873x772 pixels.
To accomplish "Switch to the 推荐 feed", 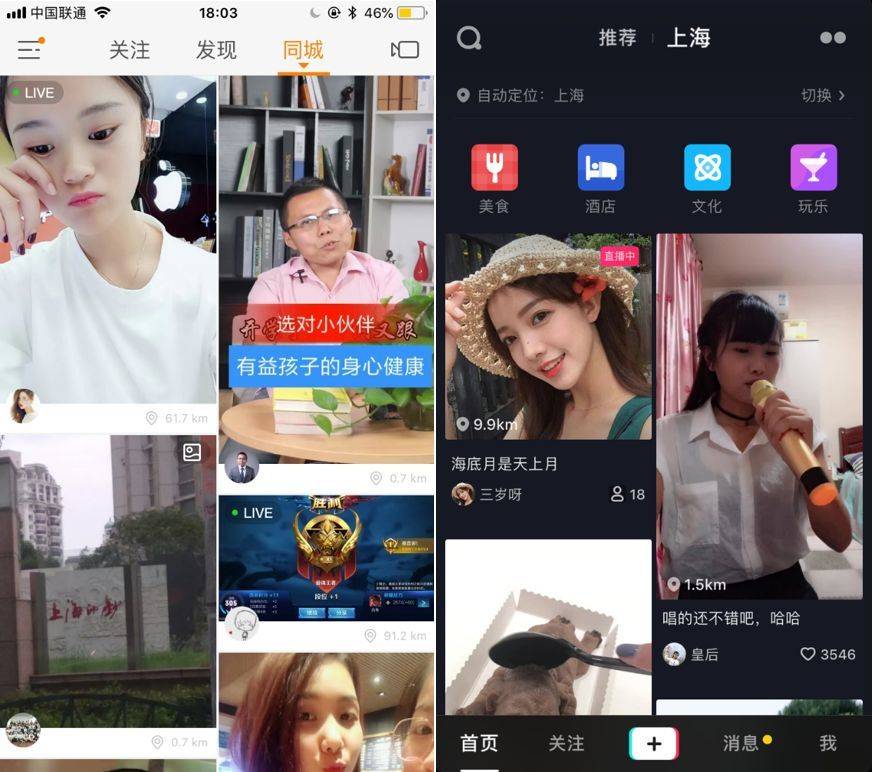I will click(x=618, y=39).
